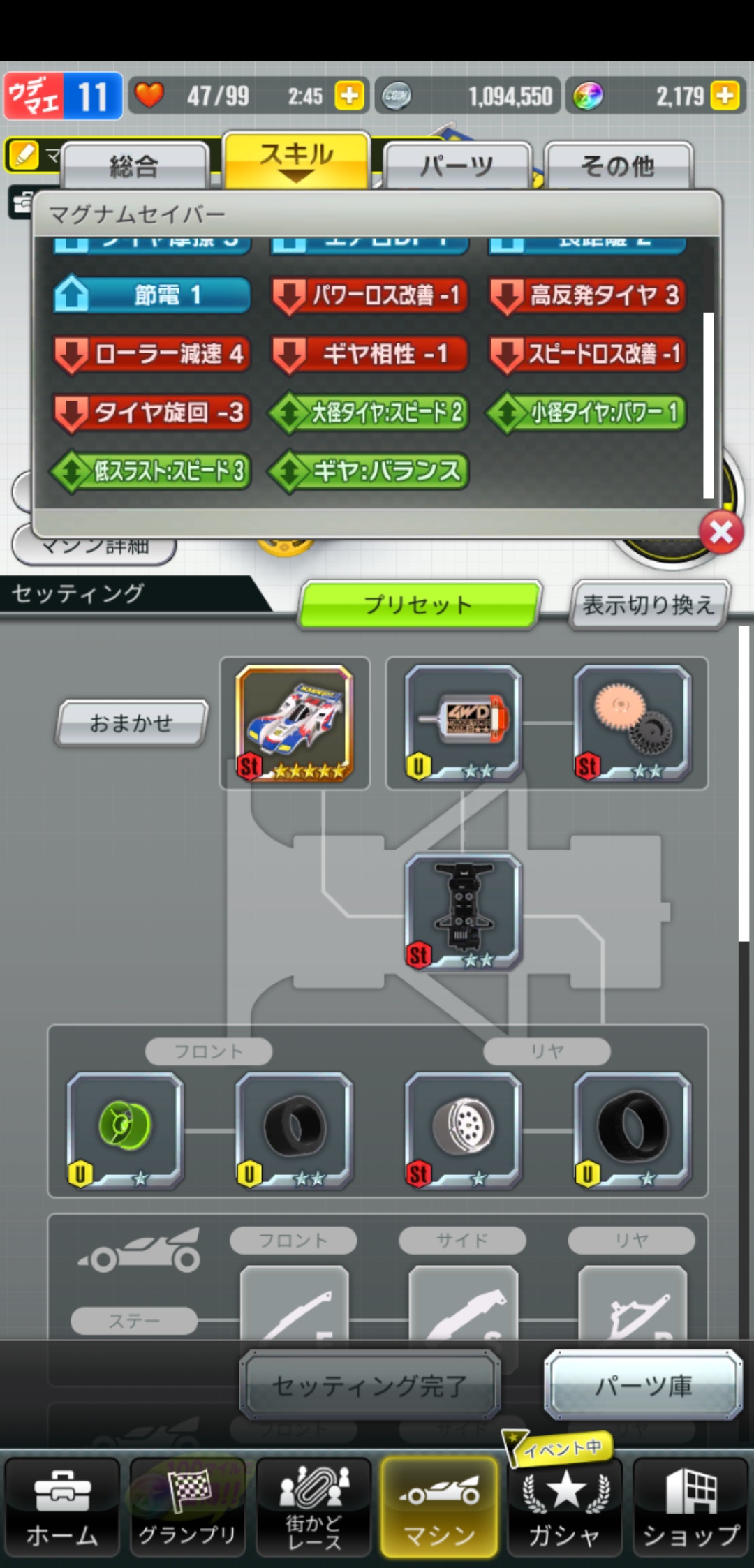Open the グランプリ tab
This screenshot has width=754, height=1568.
coord(187,1507)
